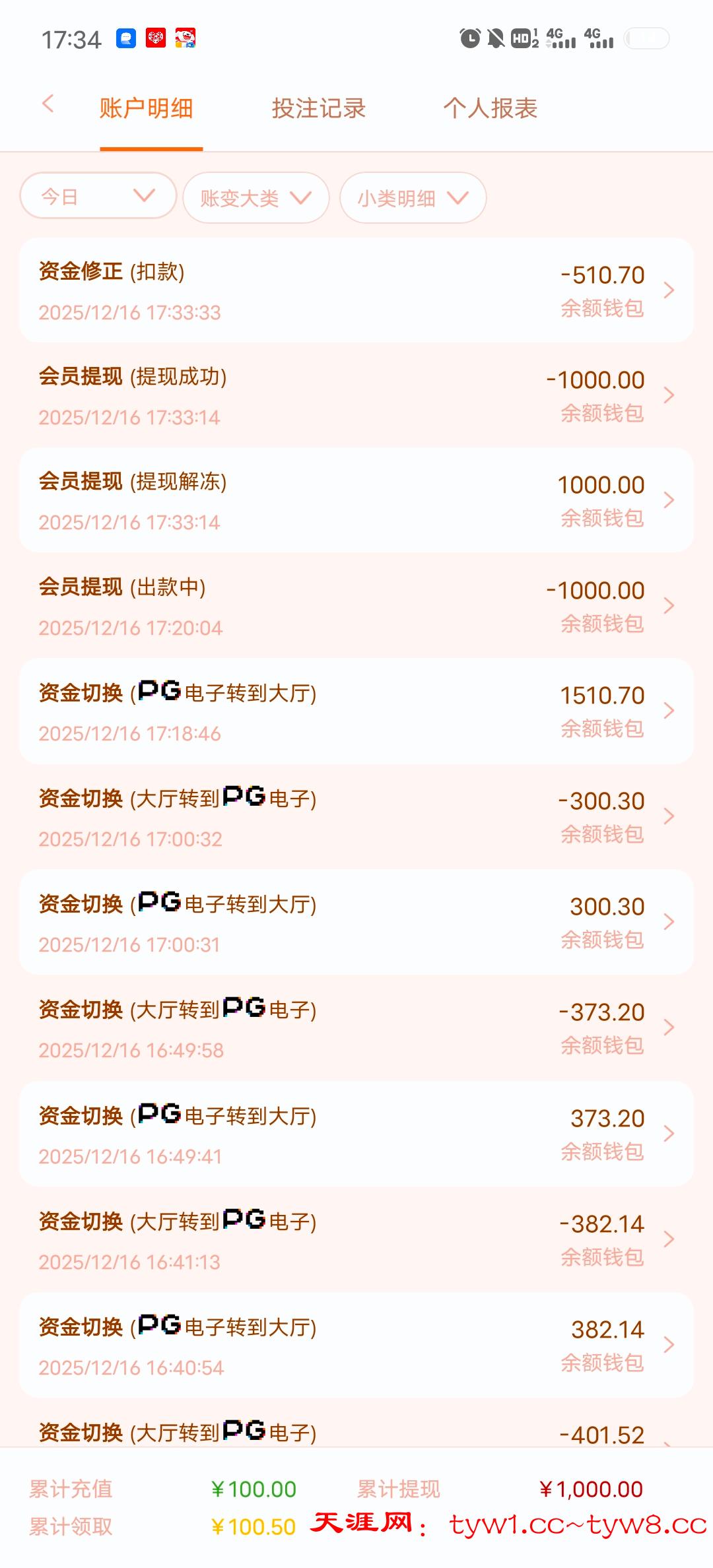Expand the 今日 date dropdown
The height and width of the screenshot is (1568, 713).
(x=98, y=196)
